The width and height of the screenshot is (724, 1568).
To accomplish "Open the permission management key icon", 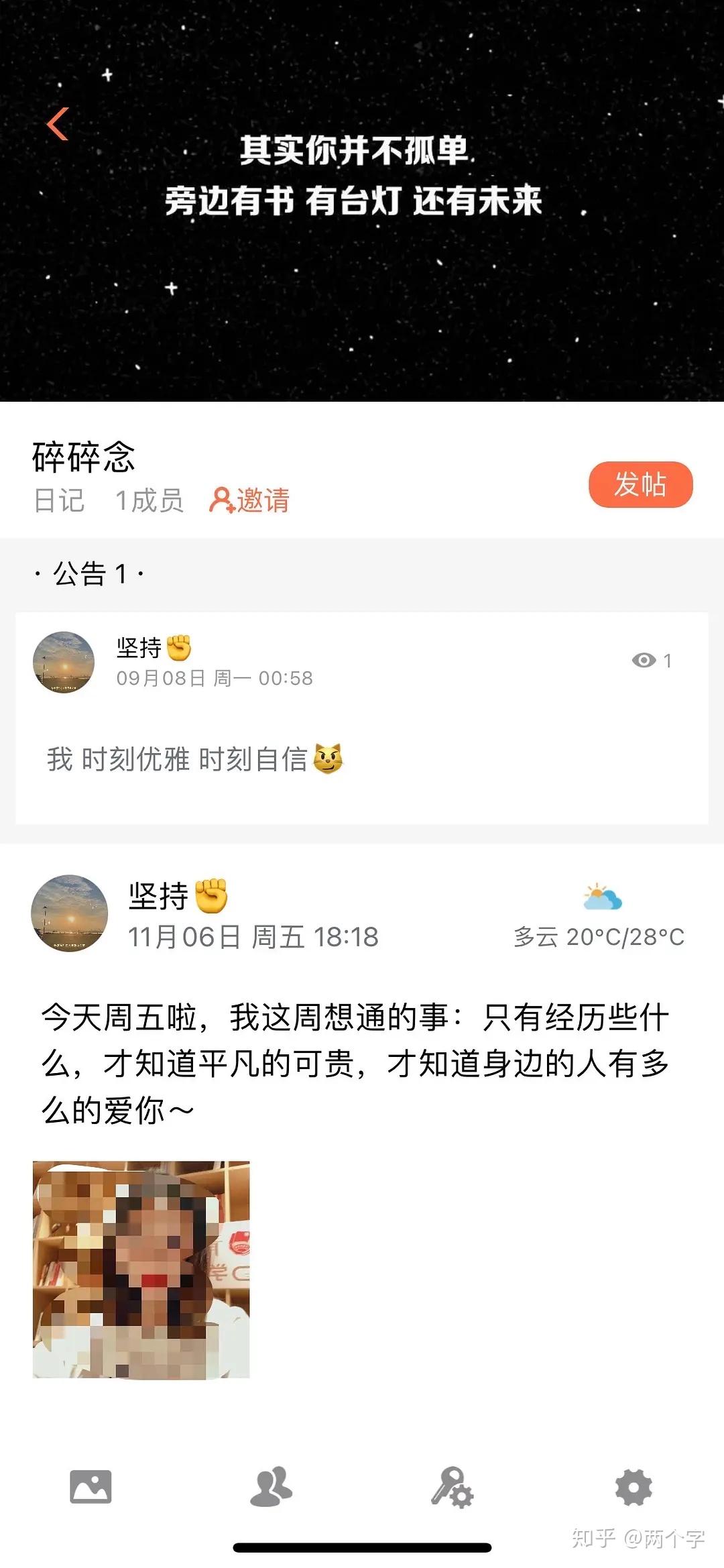I will coord(452,1488).
